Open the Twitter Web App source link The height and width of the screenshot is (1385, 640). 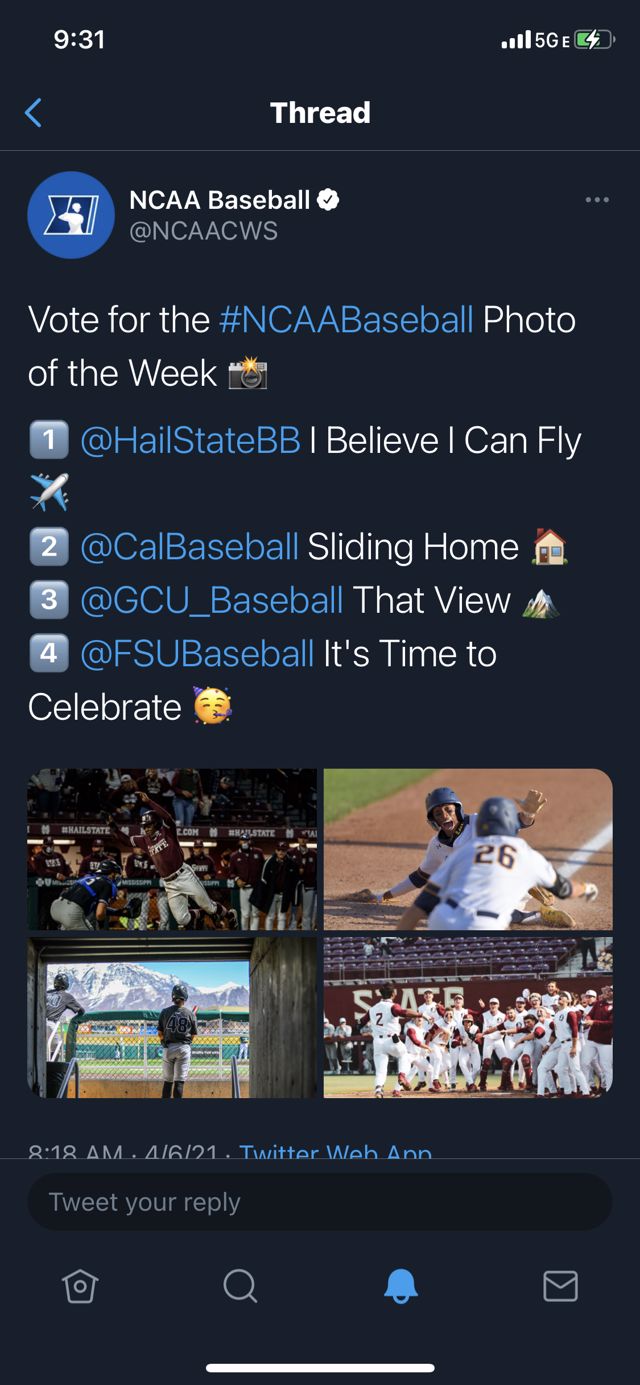[336, 1153]
